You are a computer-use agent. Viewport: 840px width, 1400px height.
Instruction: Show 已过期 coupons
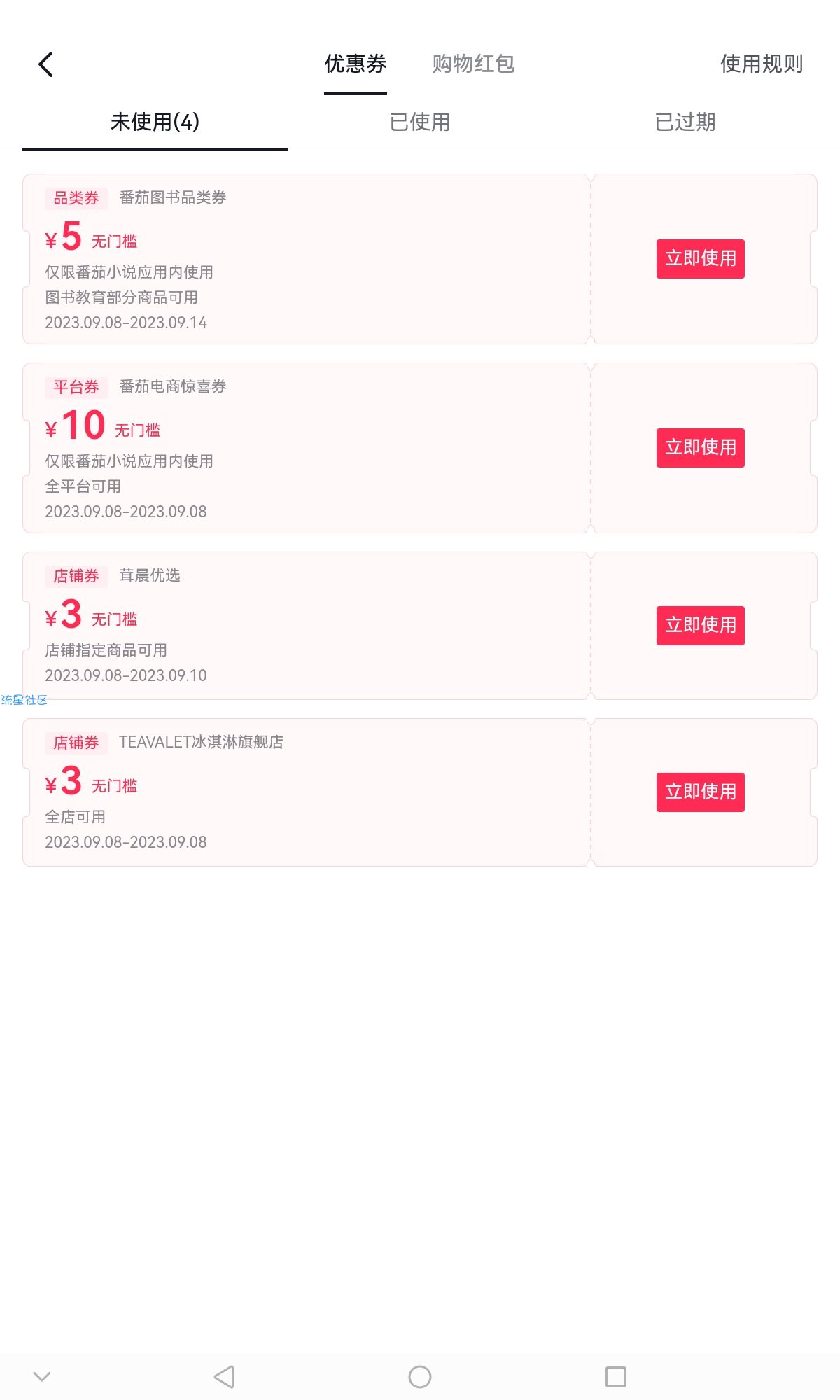(685, 122)
